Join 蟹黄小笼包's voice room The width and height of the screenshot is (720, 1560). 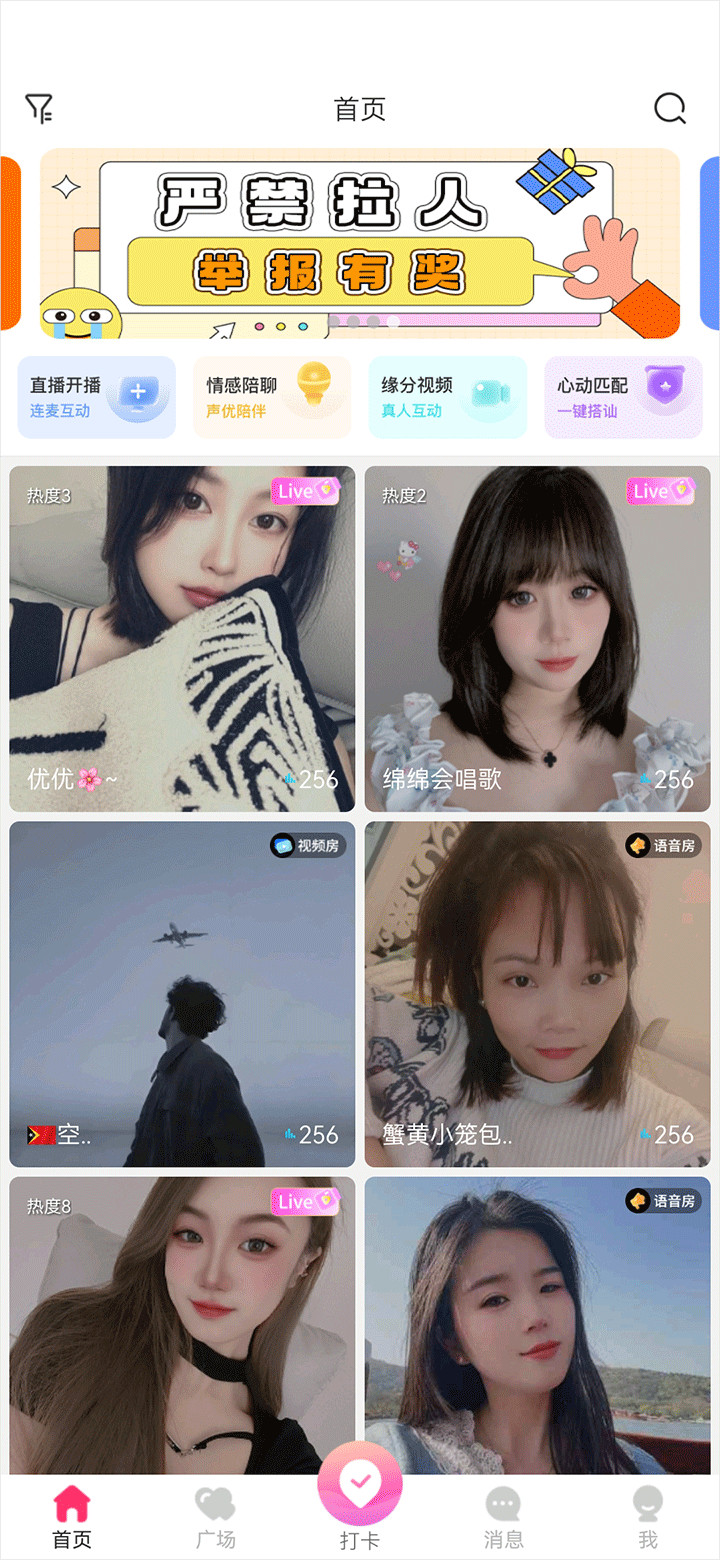point(537,994)
